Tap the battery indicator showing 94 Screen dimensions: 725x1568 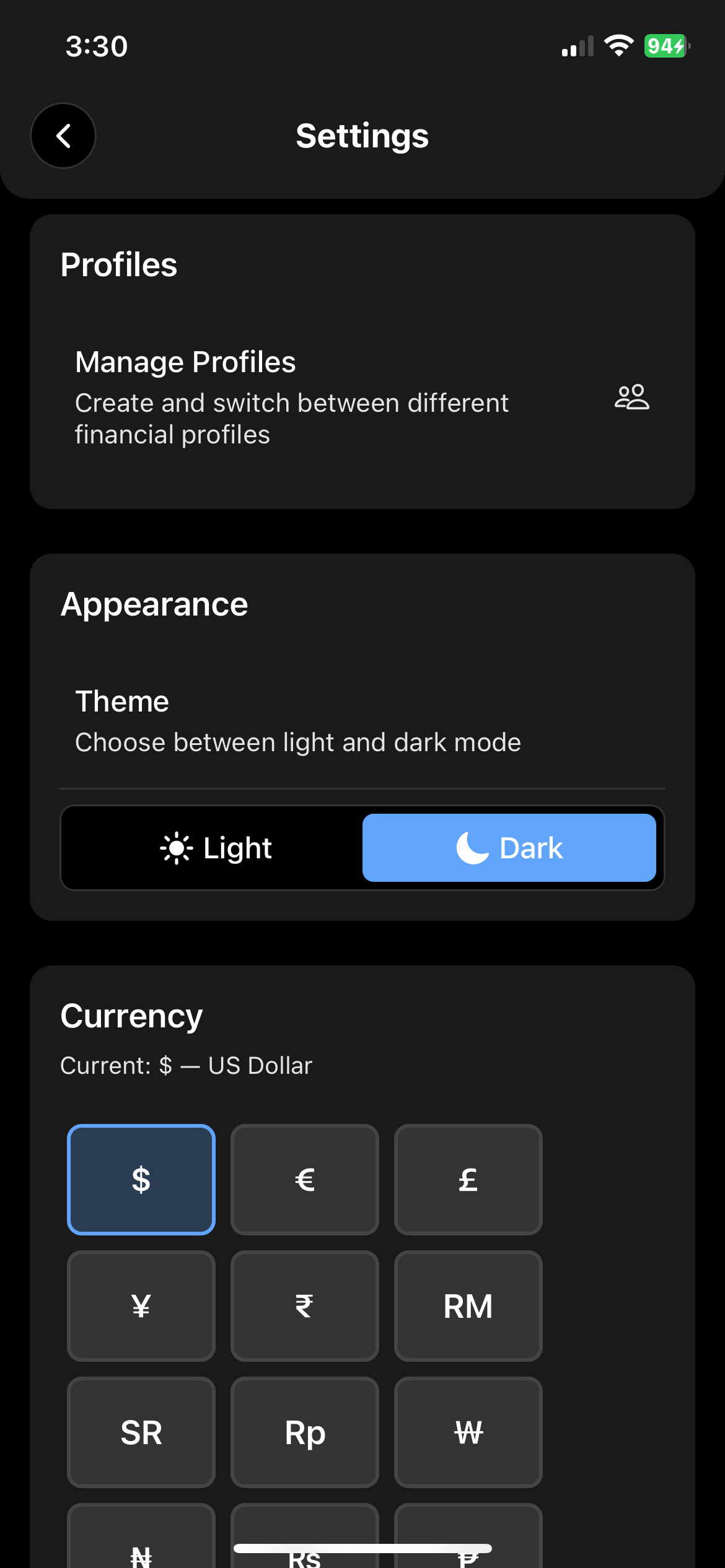[x=665, y=45]
